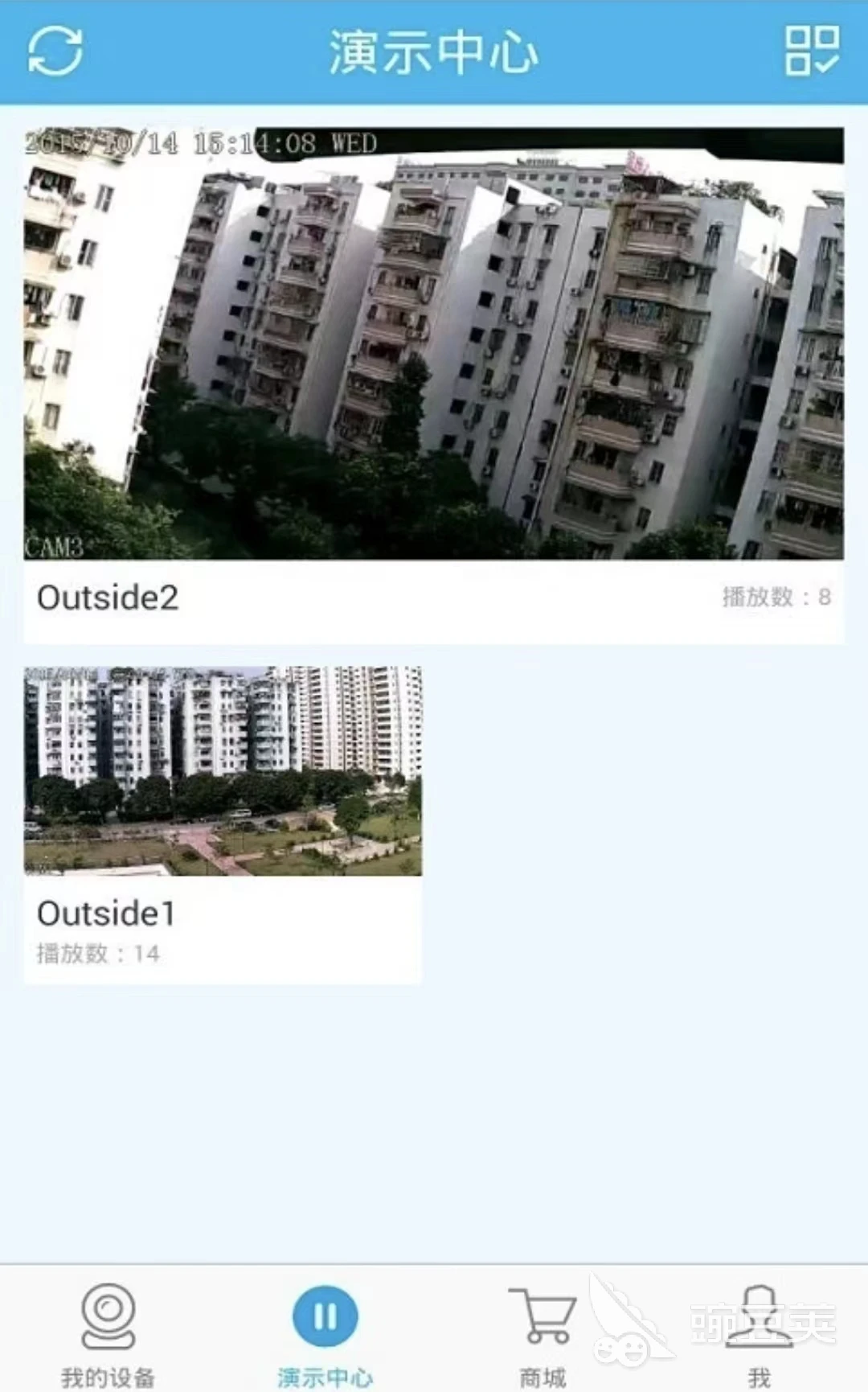Open the 我 profile tab
The height and width of the screenshot is (1392, 868).
click(x=759, y=1332)
